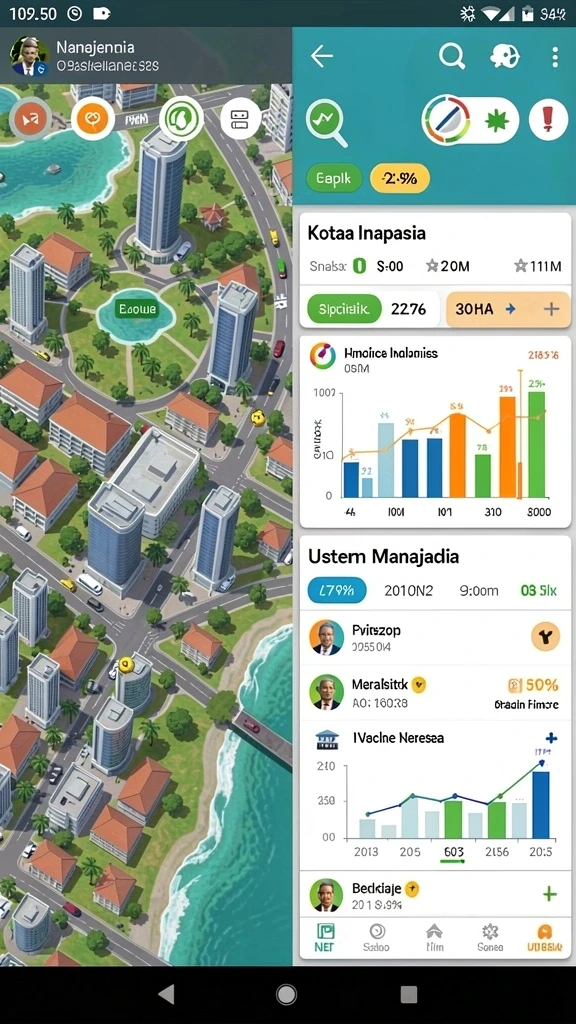Tap the green leaf button on map
This screenshot has width=576, height=1024.
click(x=181, y=118)
